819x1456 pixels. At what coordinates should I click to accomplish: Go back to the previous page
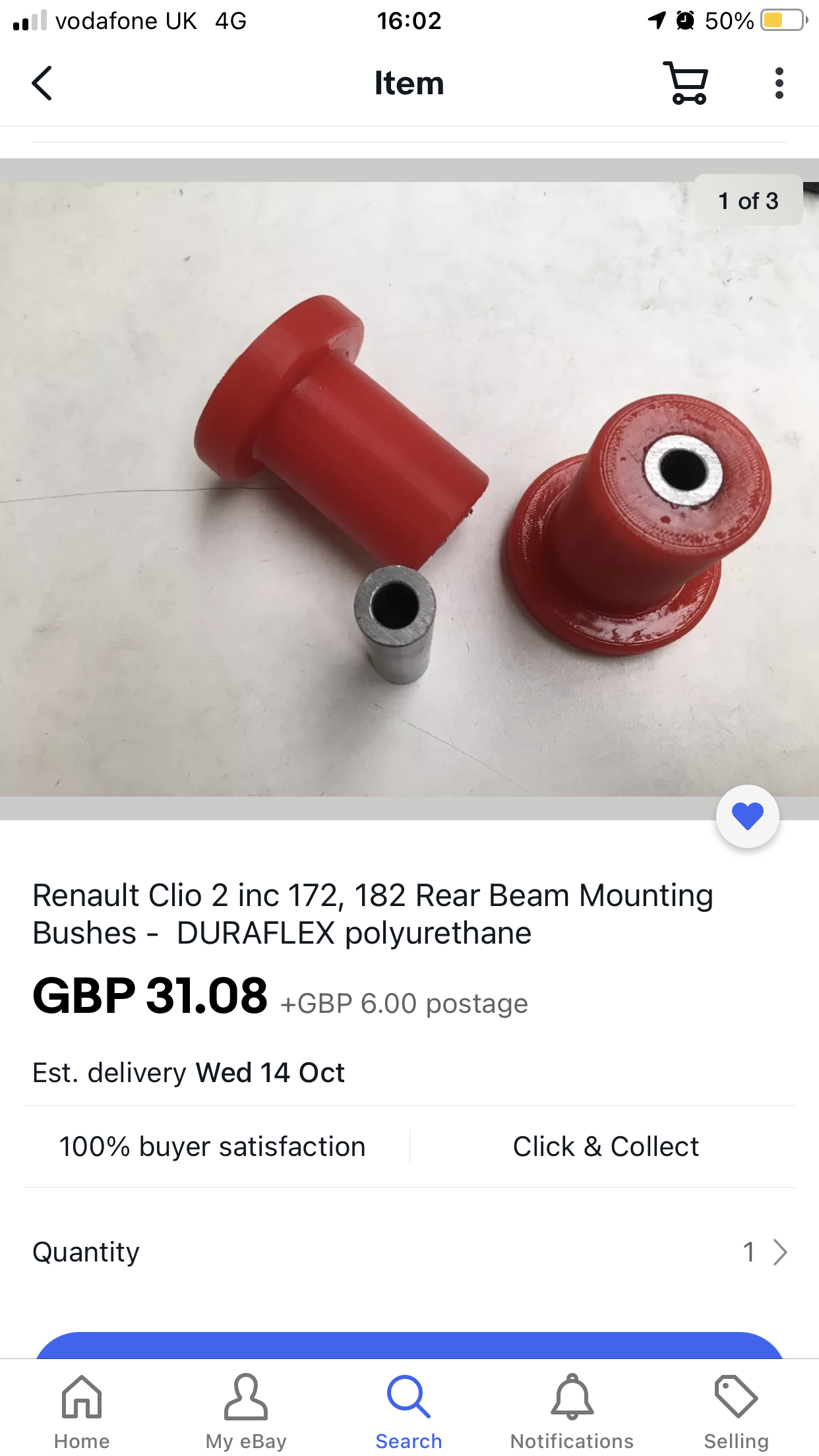[42, 84]
